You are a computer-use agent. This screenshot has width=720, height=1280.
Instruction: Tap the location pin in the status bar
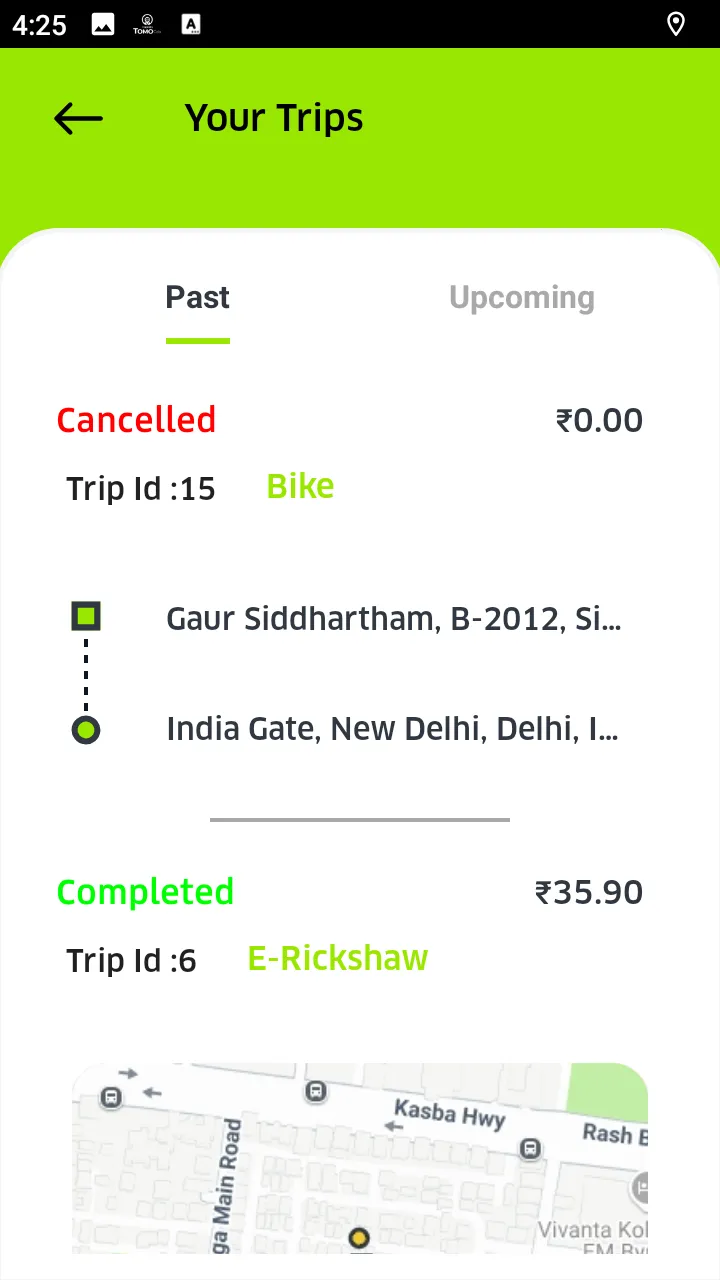coord(676,25)
